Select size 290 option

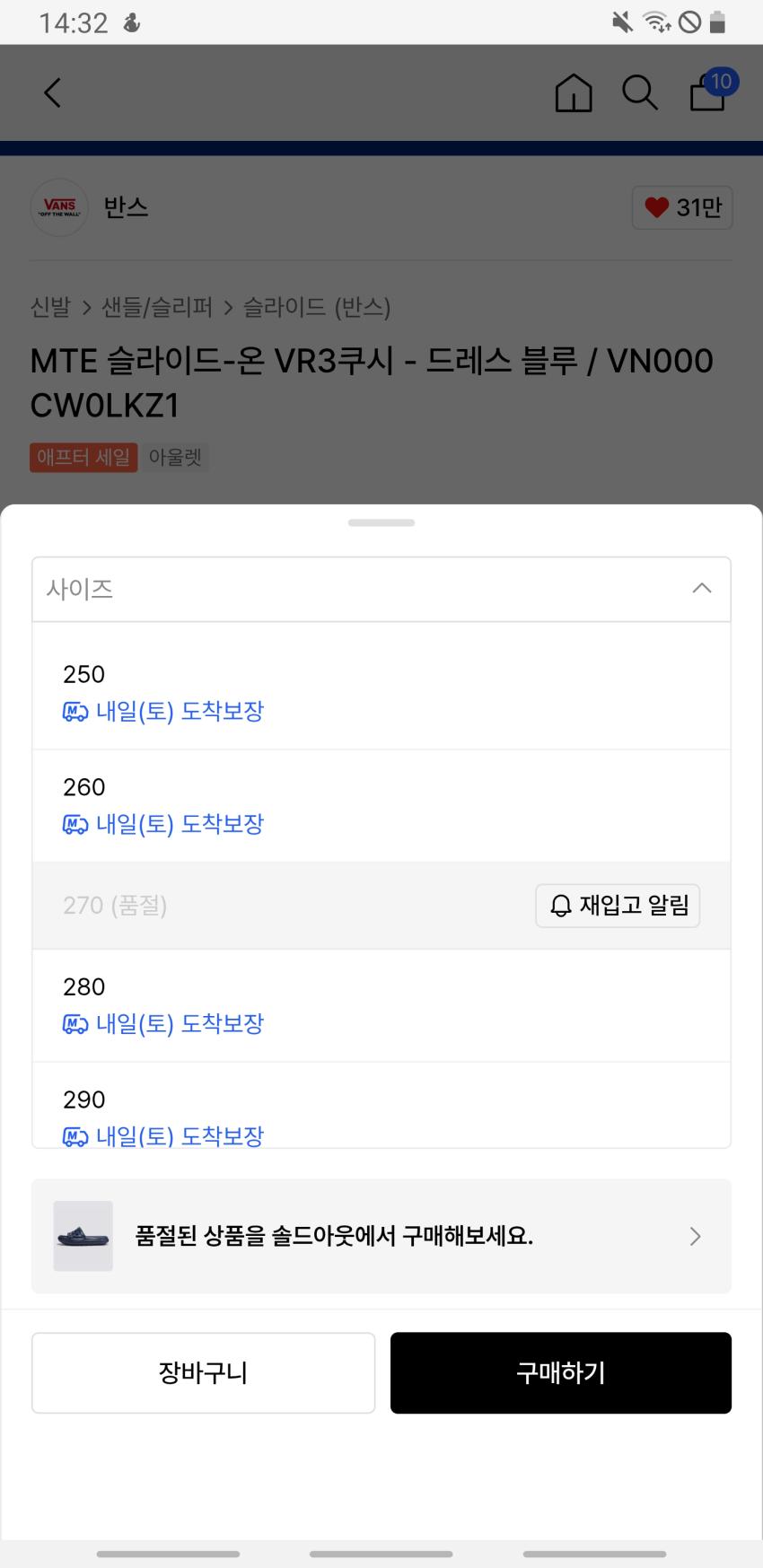(381, 1111)
